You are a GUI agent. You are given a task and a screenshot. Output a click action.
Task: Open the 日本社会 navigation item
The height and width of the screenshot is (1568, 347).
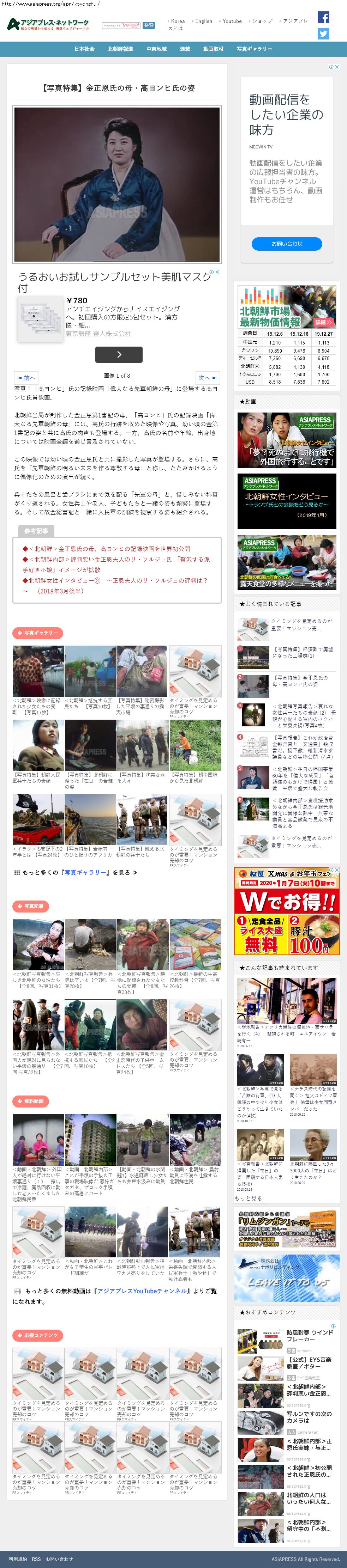[x=84, y=49]
